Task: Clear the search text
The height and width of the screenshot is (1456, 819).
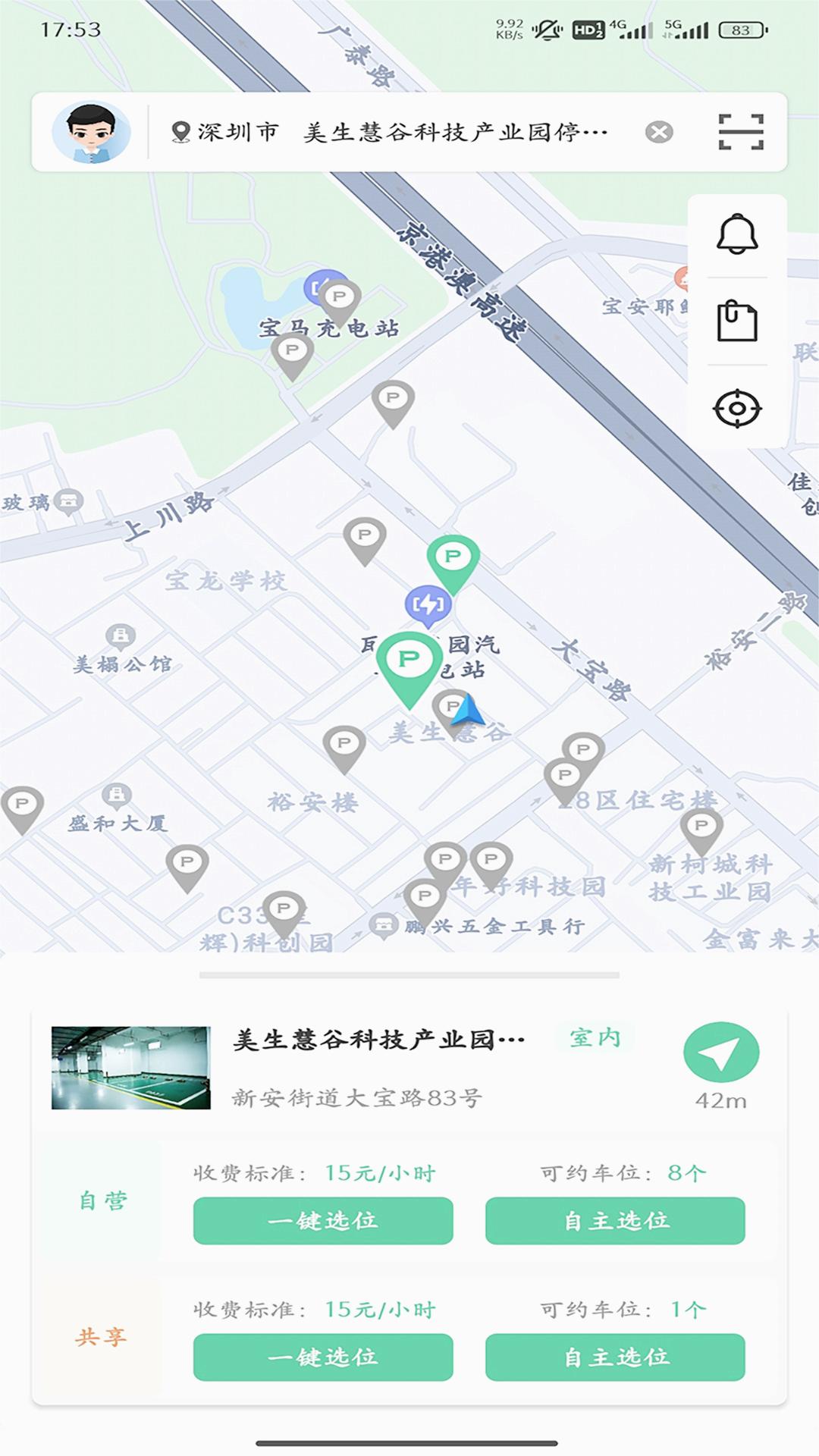Action: click(x=659, y=133)
